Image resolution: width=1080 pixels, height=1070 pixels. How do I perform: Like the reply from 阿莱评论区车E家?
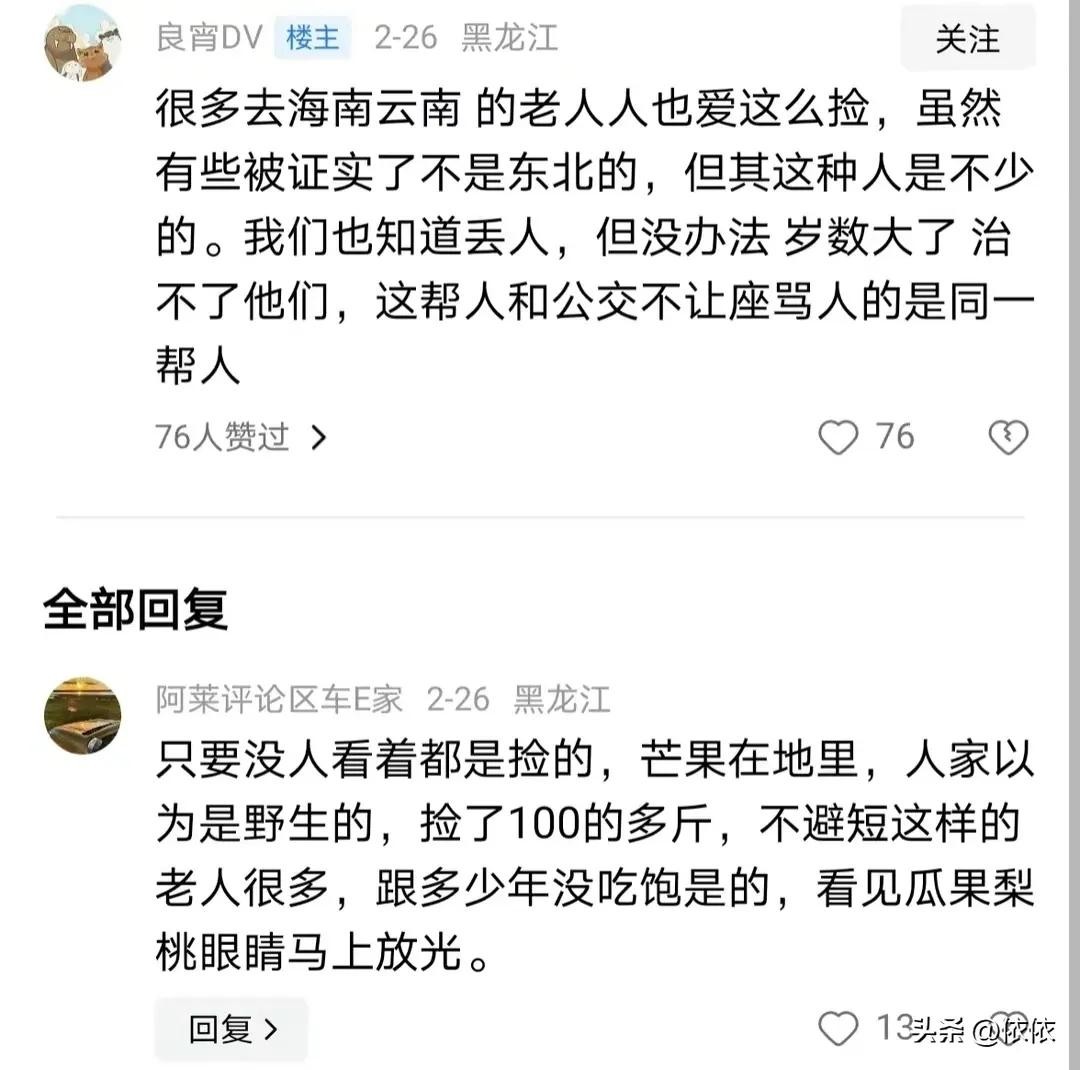pos(838,1028)
